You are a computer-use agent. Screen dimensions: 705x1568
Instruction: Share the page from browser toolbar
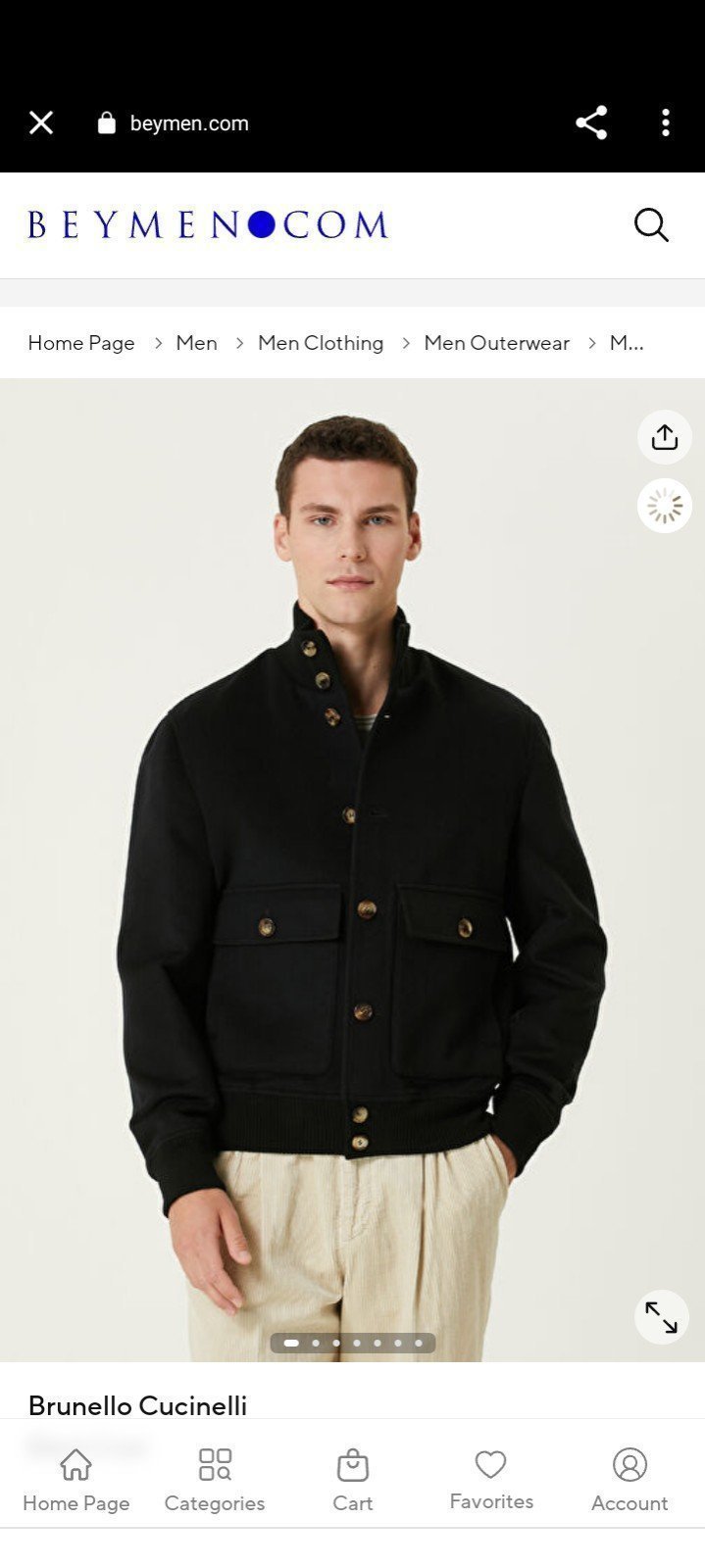click(x=591, y=122)
